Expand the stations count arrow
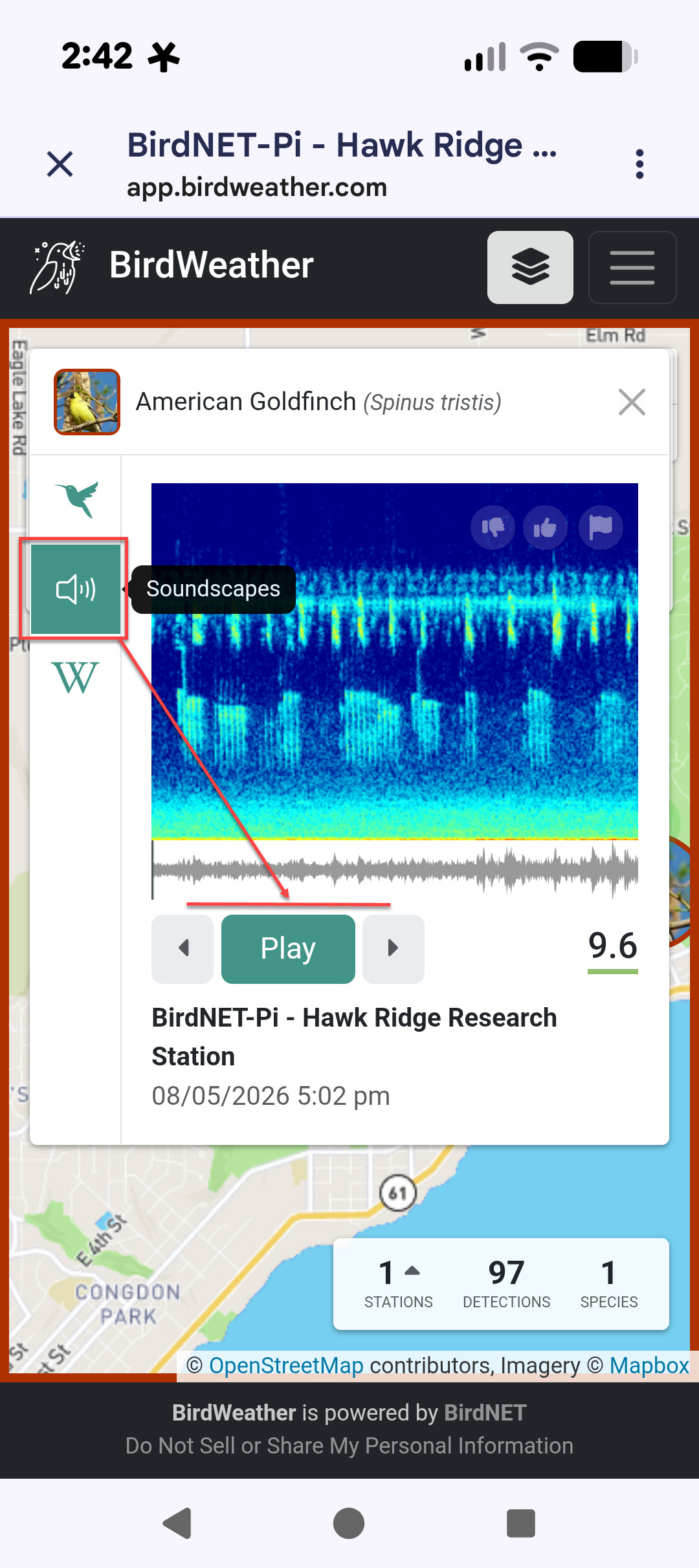Screen dimensions: 699x1568 click(412, 1271)
